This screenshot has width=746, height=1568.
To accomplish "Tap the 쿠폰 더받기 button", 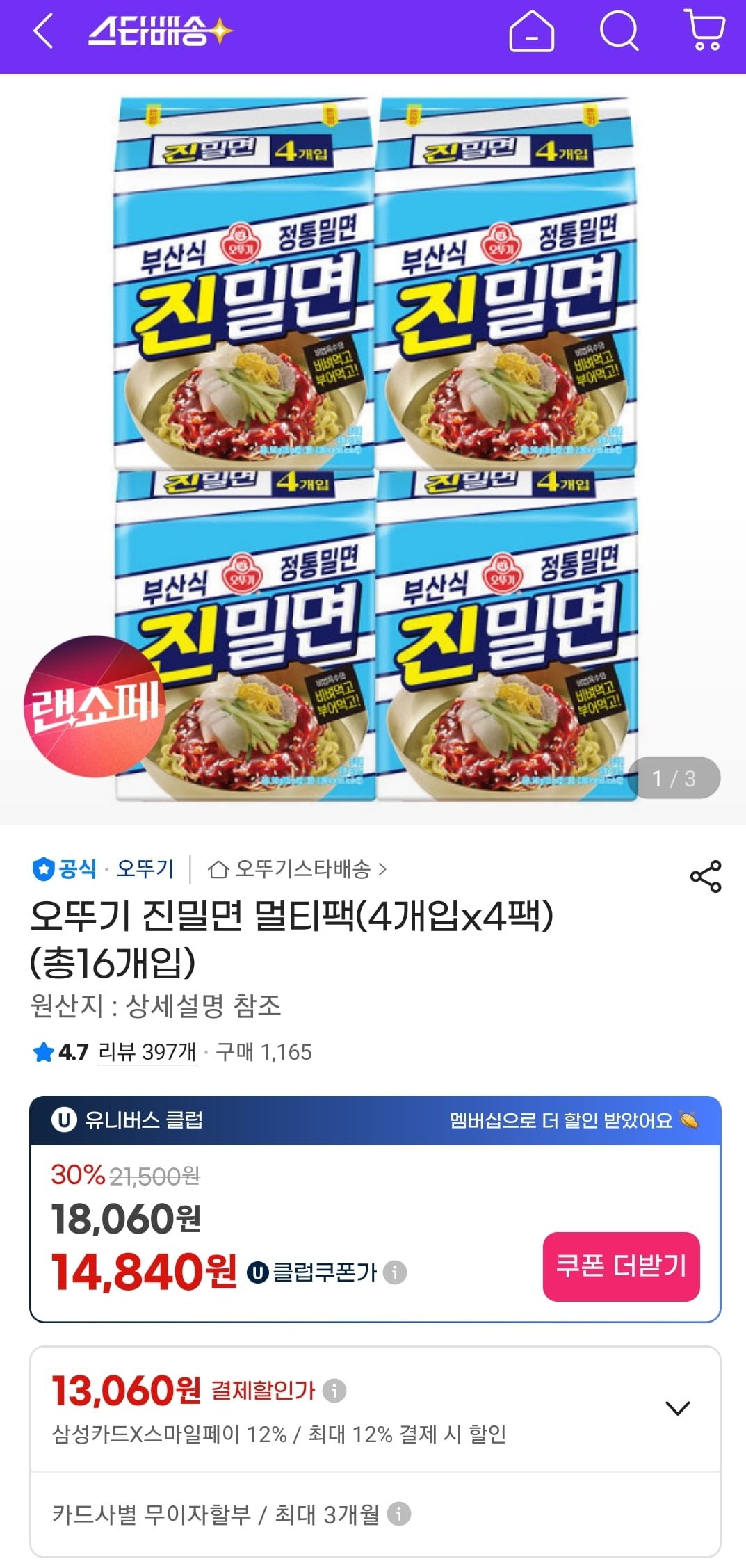I will (621, 1266).
